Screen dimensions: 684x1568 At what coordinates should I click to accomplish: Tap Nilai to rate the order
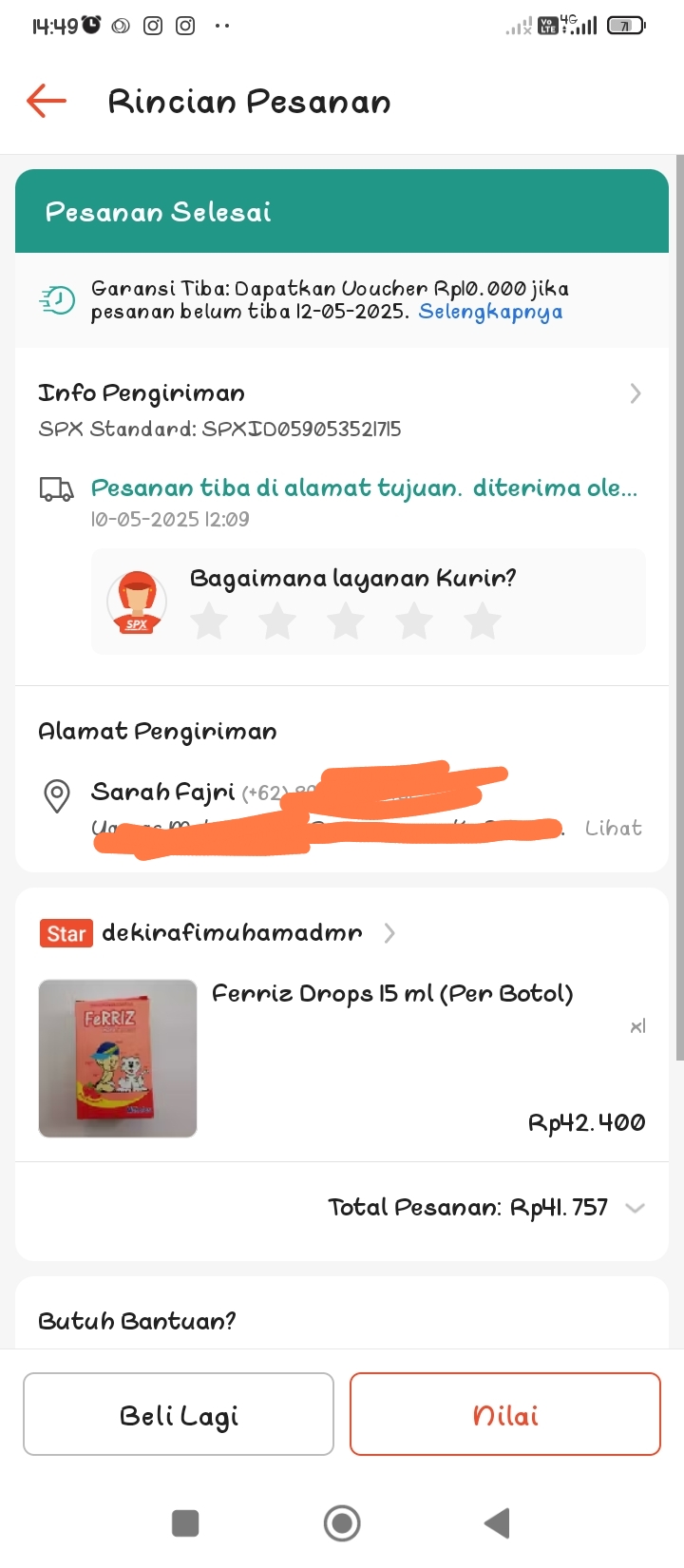click(505, 1414)
